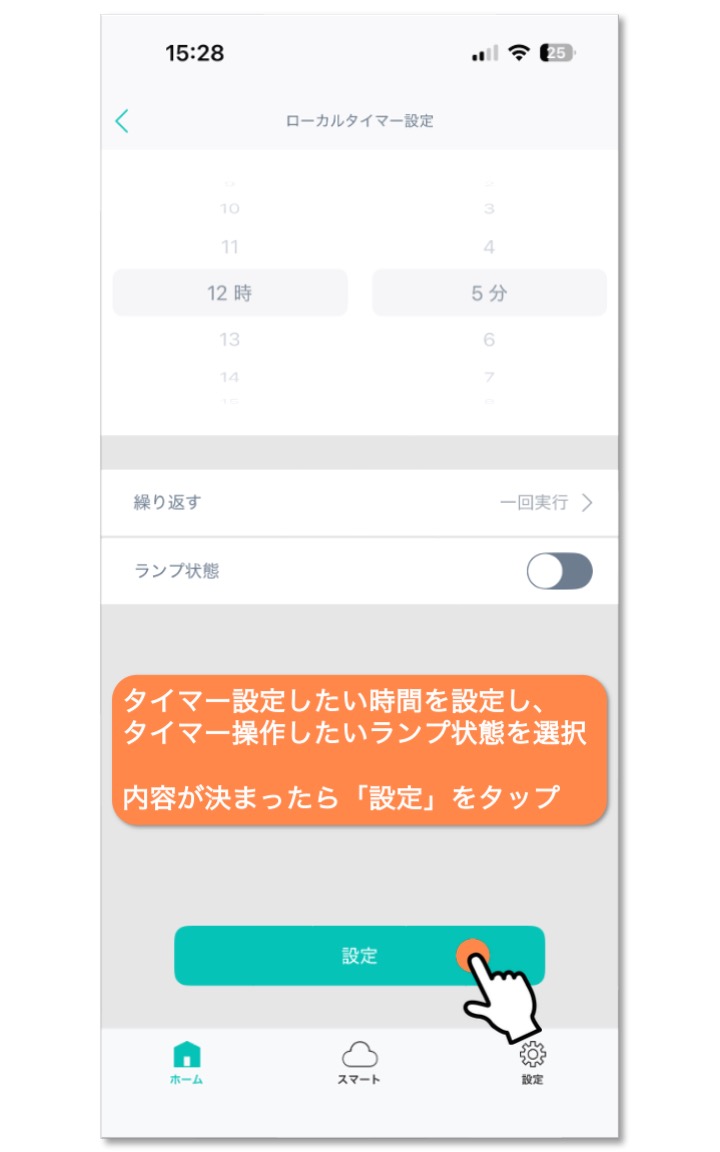Screen dimensions: 720x1152
Task: Toggle the ランプ状態 switch
Action: 559,571
